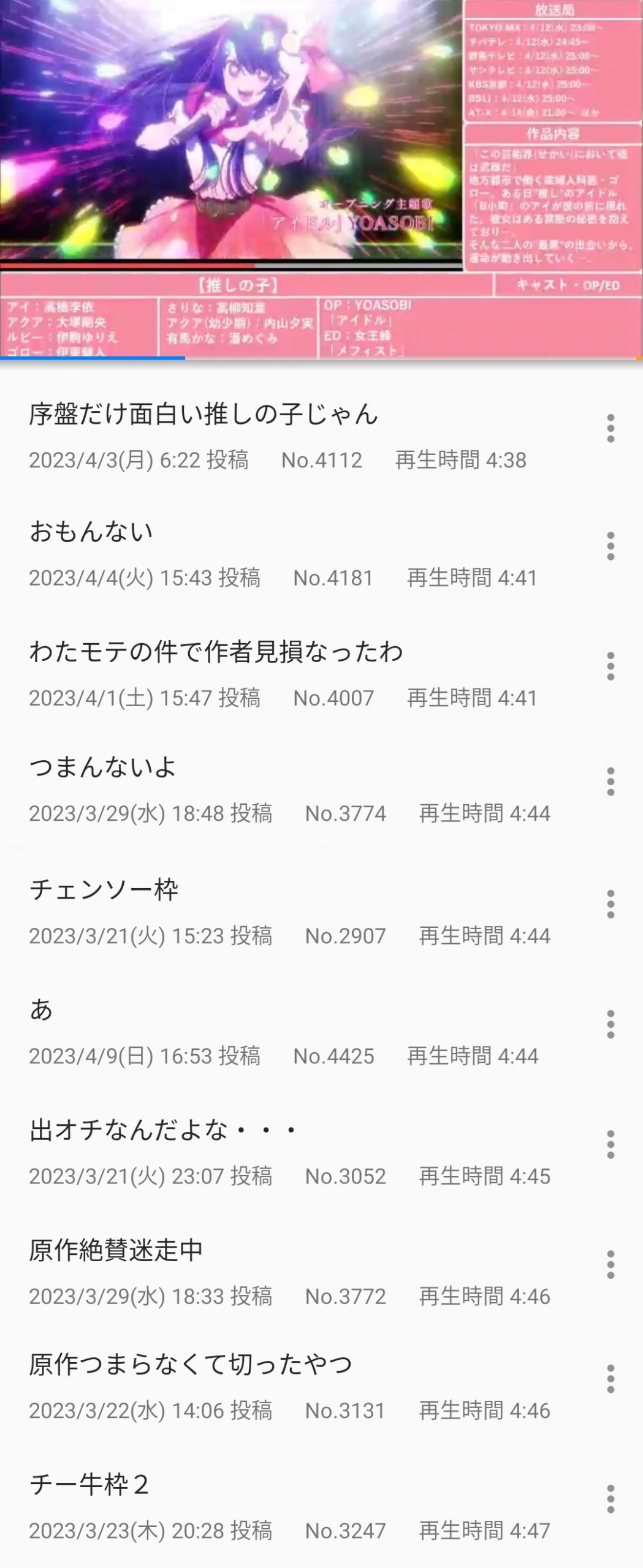Image resolution: width=643 pixels, height=1568 pixels.
Task: Open the comment つまんないよ
Action: [103, 767]
